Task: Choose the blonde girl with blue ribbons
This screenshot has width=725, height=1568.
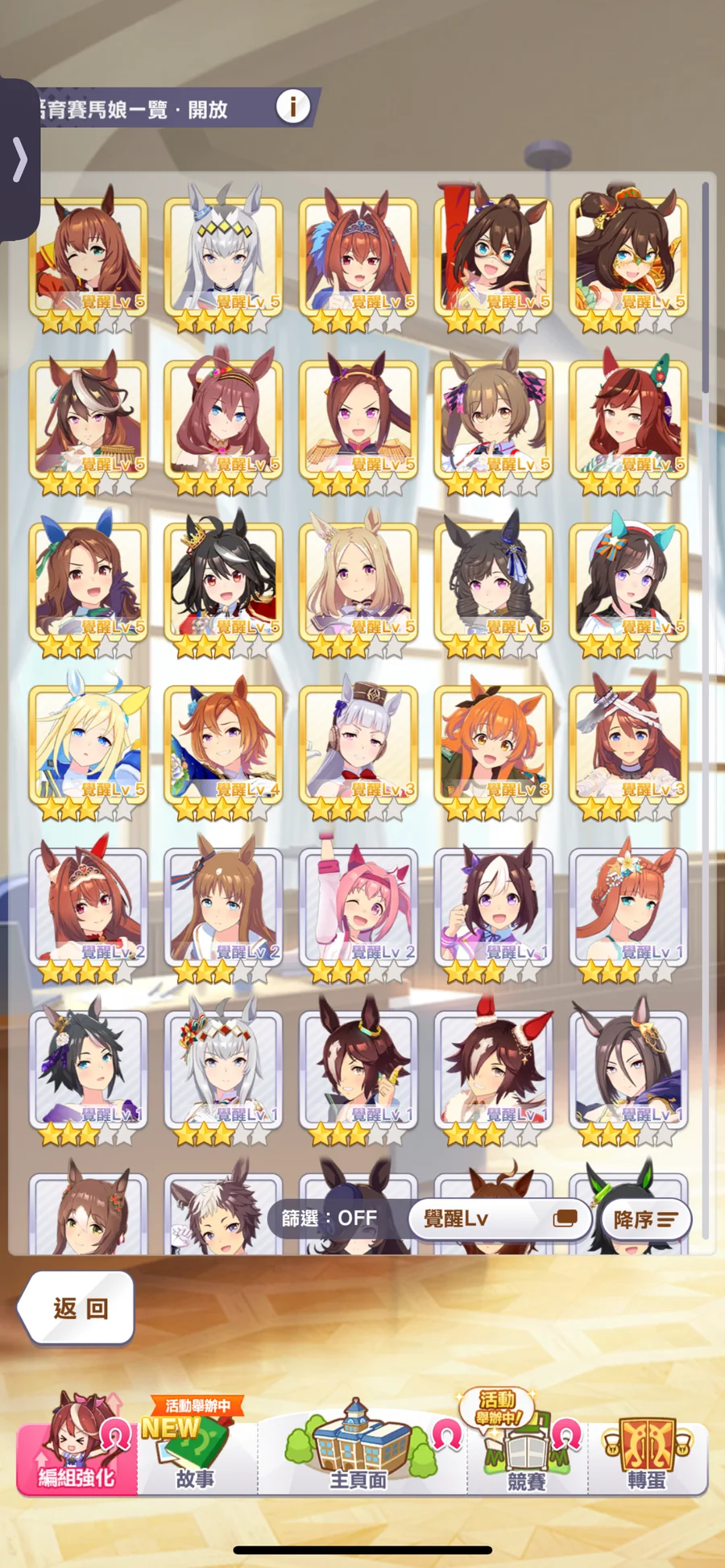Action: (89, 745)
